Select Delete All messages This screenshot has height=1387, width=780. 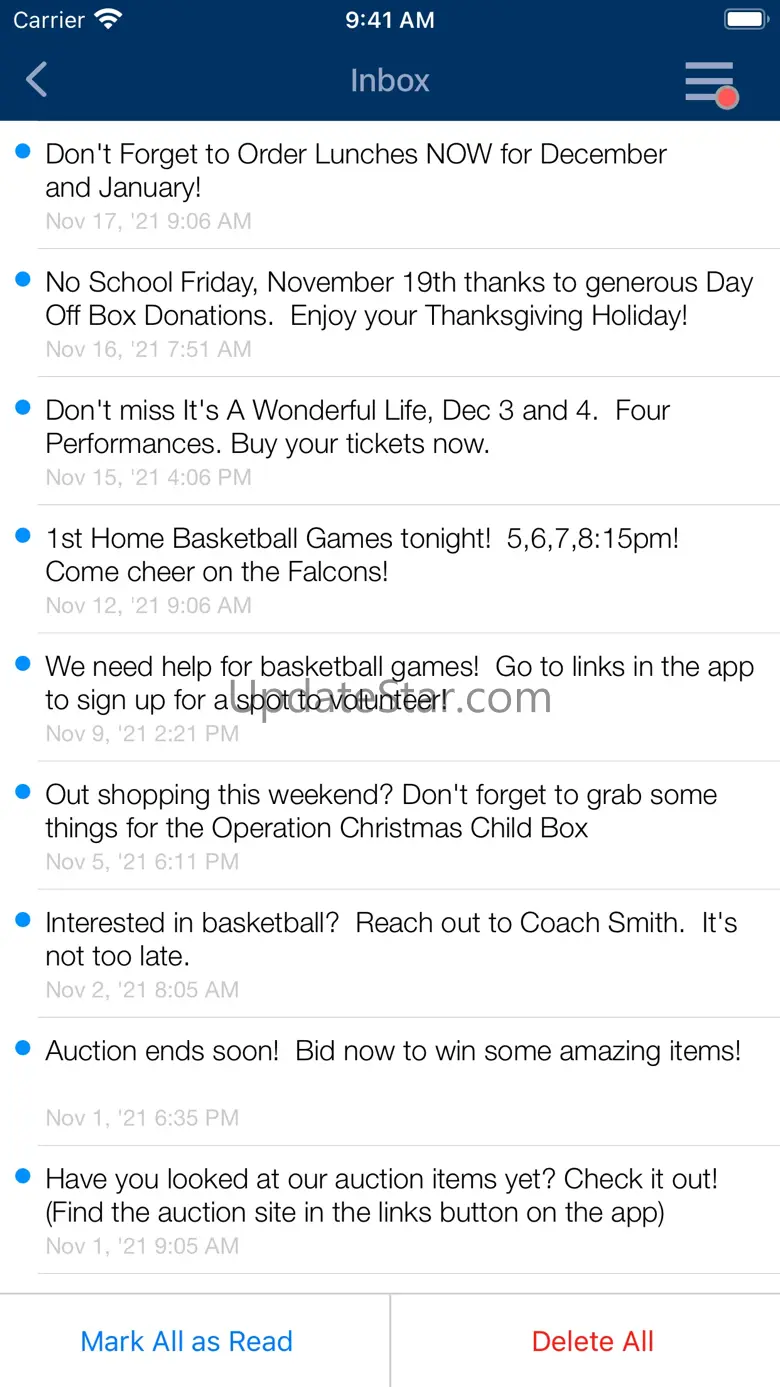click(592, 1341)
